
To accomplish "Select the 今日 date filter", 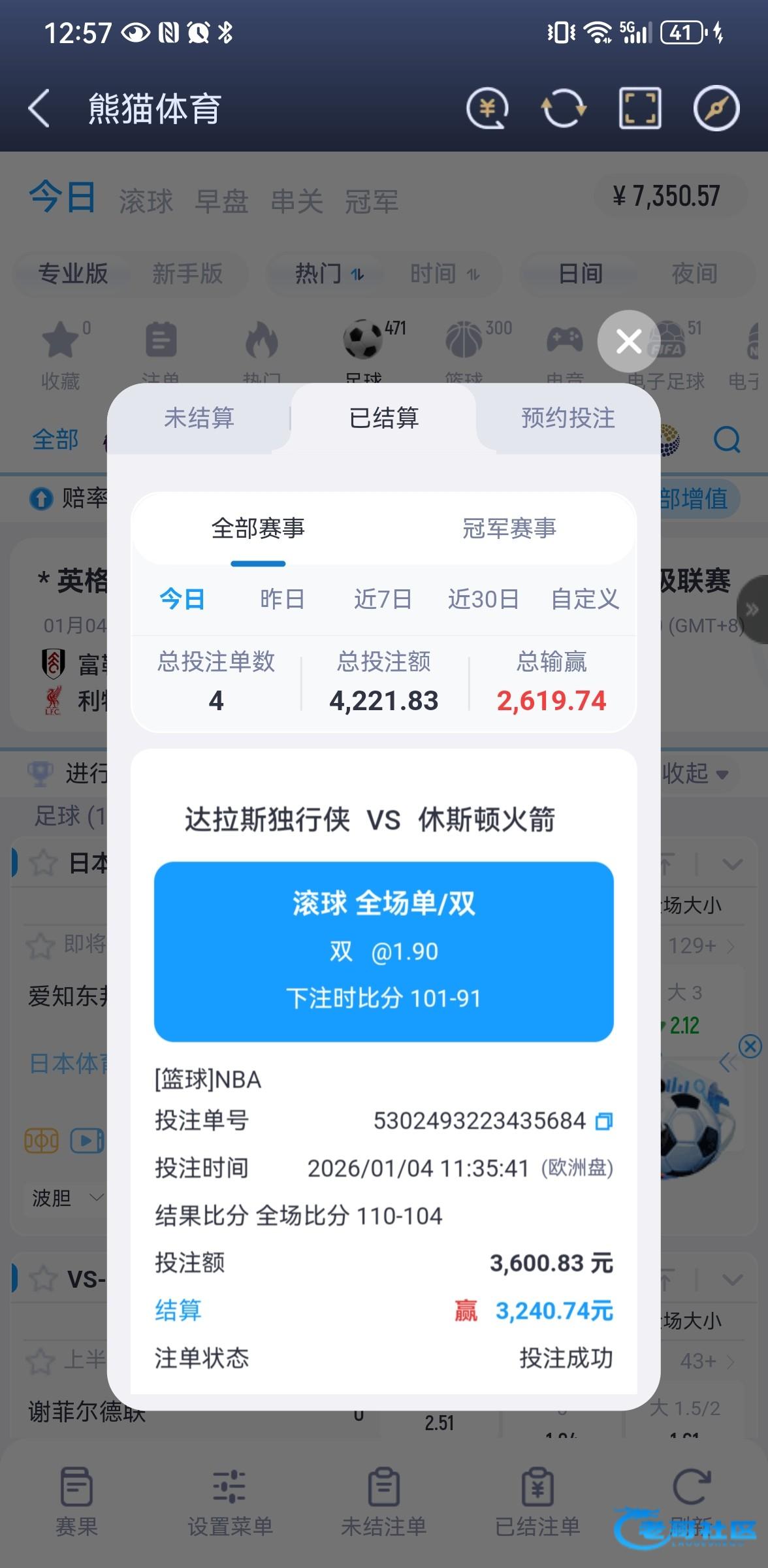I will tap(182, 599).
